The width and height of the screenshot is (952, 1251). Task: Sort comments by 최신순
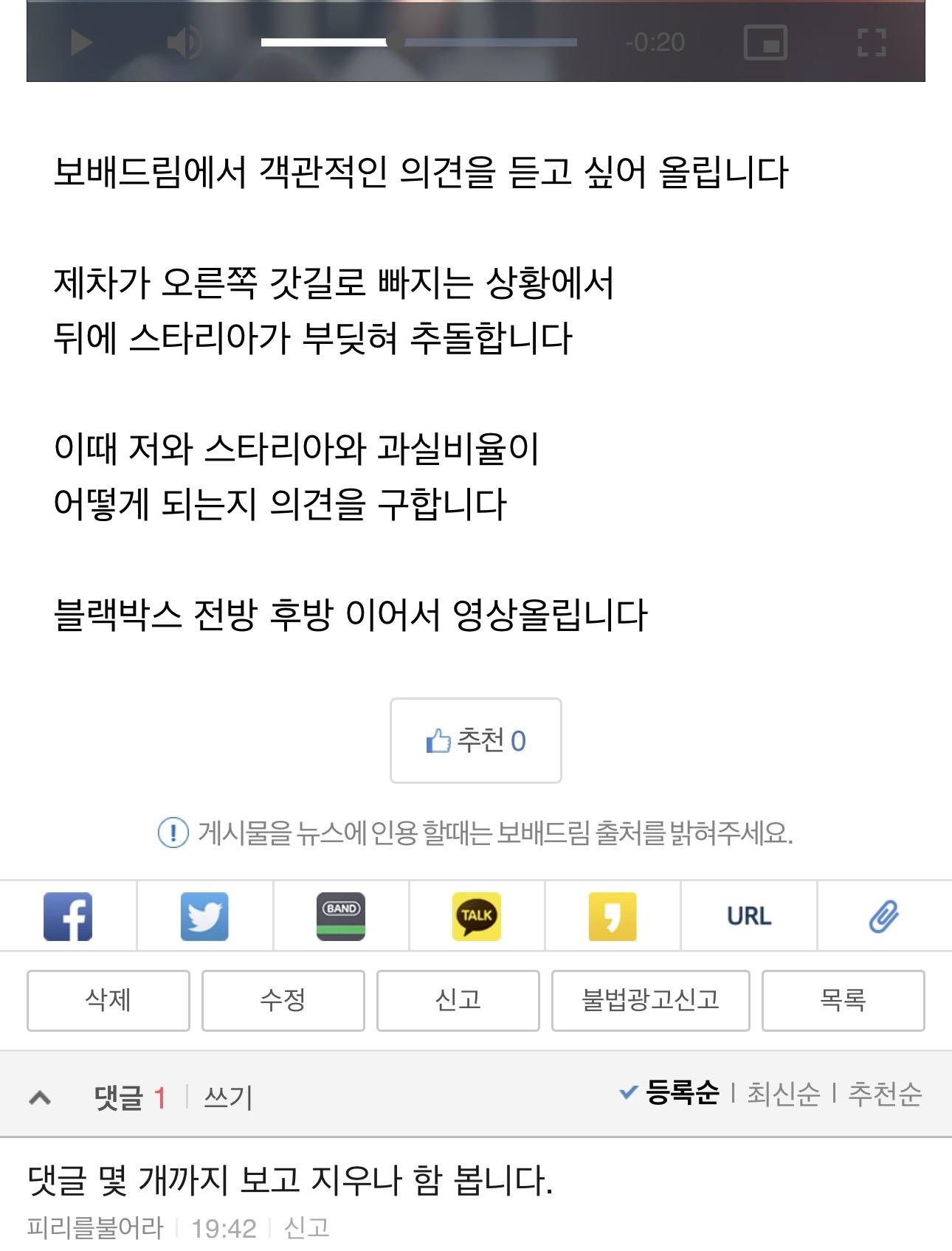[x=783, y=1093]
